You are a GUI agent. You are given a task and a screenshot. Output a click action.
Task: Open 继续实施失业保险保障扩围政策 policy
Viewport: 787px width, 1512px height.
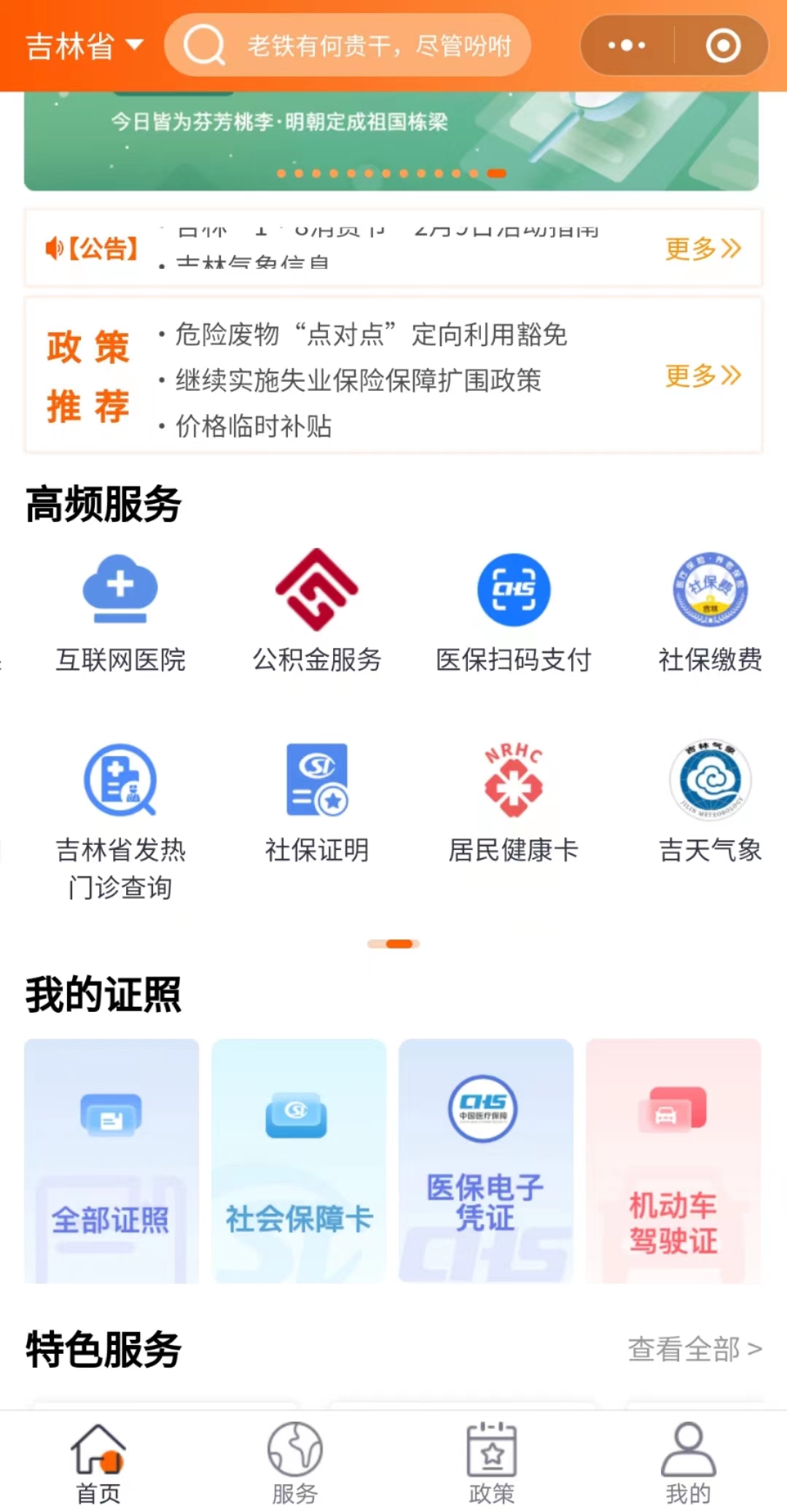point(359,381)
